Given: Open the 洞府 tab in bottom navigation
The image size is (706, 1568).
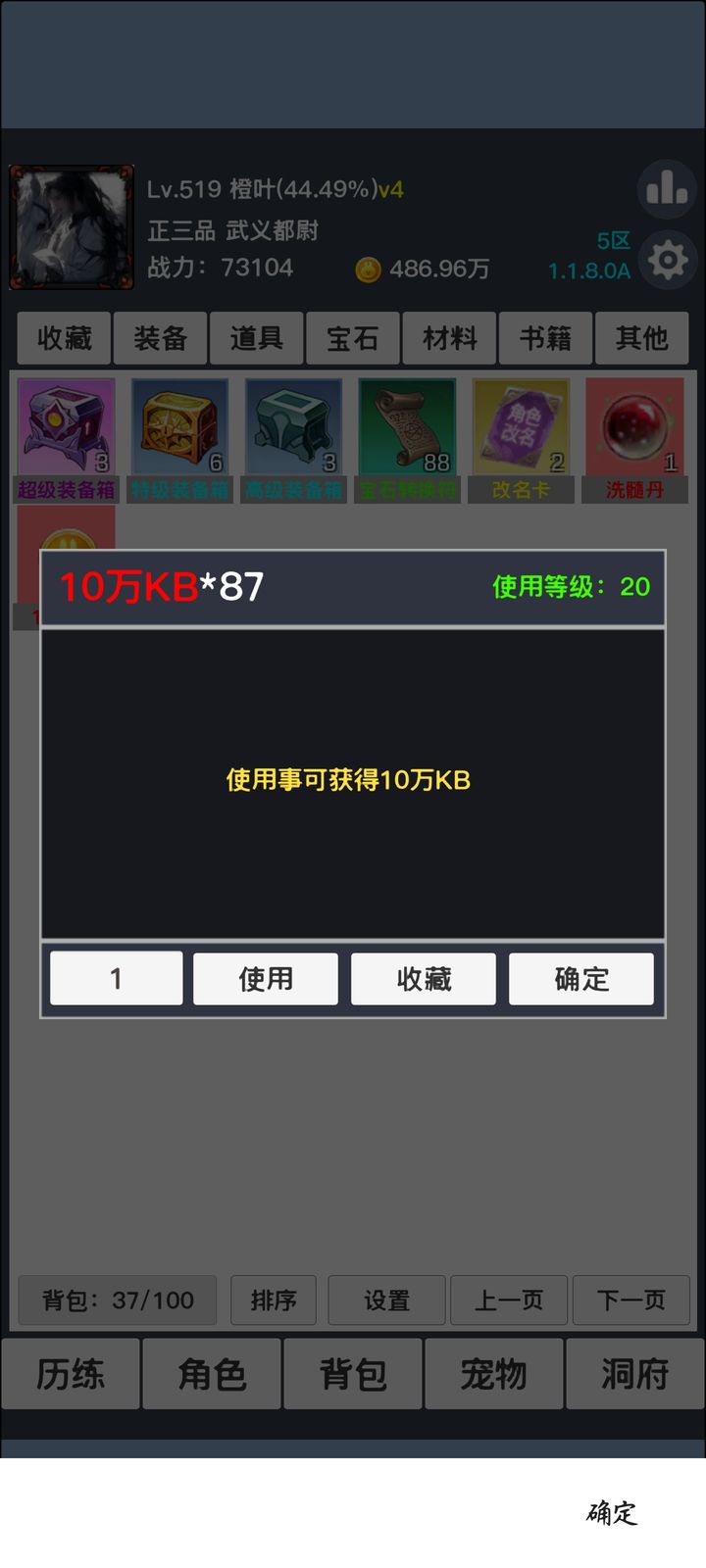Looking at the screenshot, I should click(x=634, y=1374).
